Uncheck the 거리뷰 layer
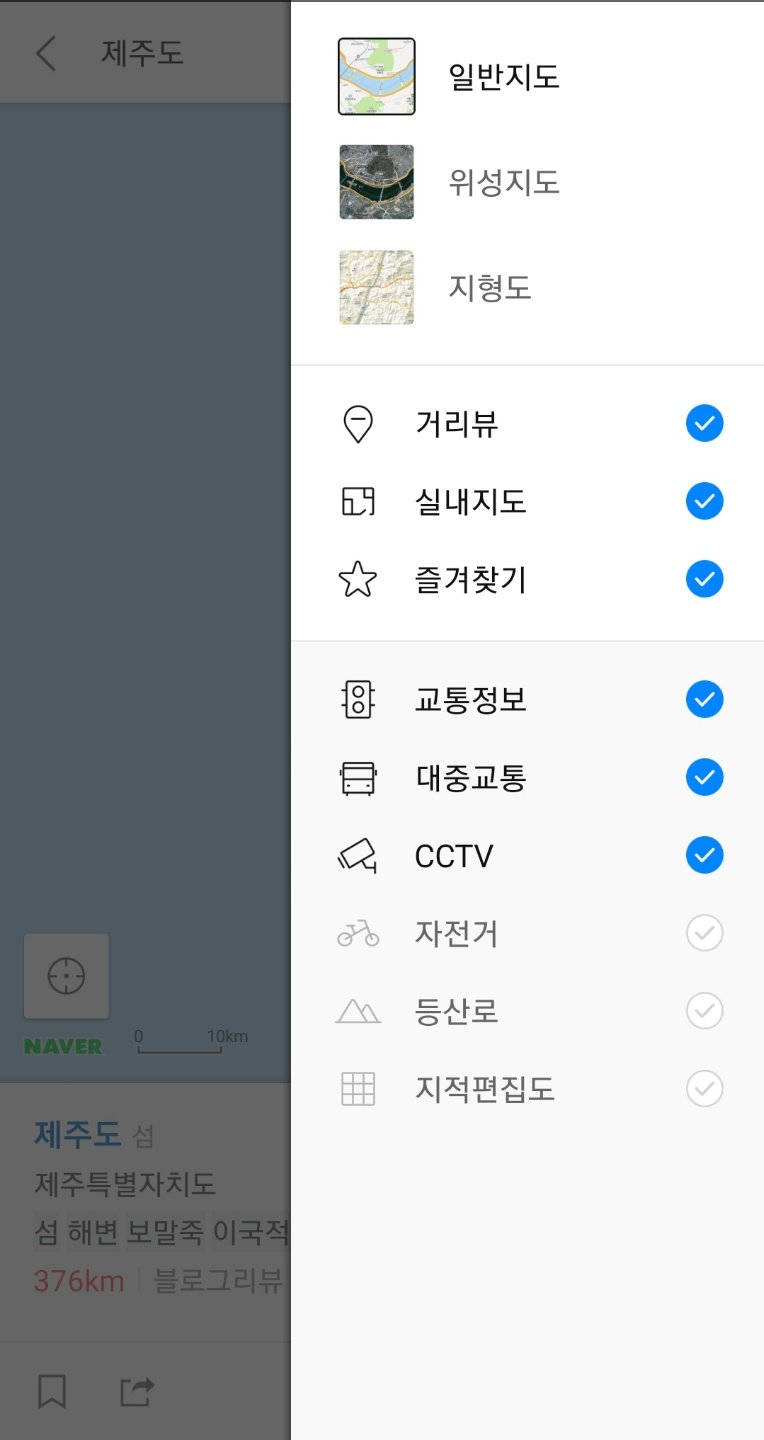 704,424
